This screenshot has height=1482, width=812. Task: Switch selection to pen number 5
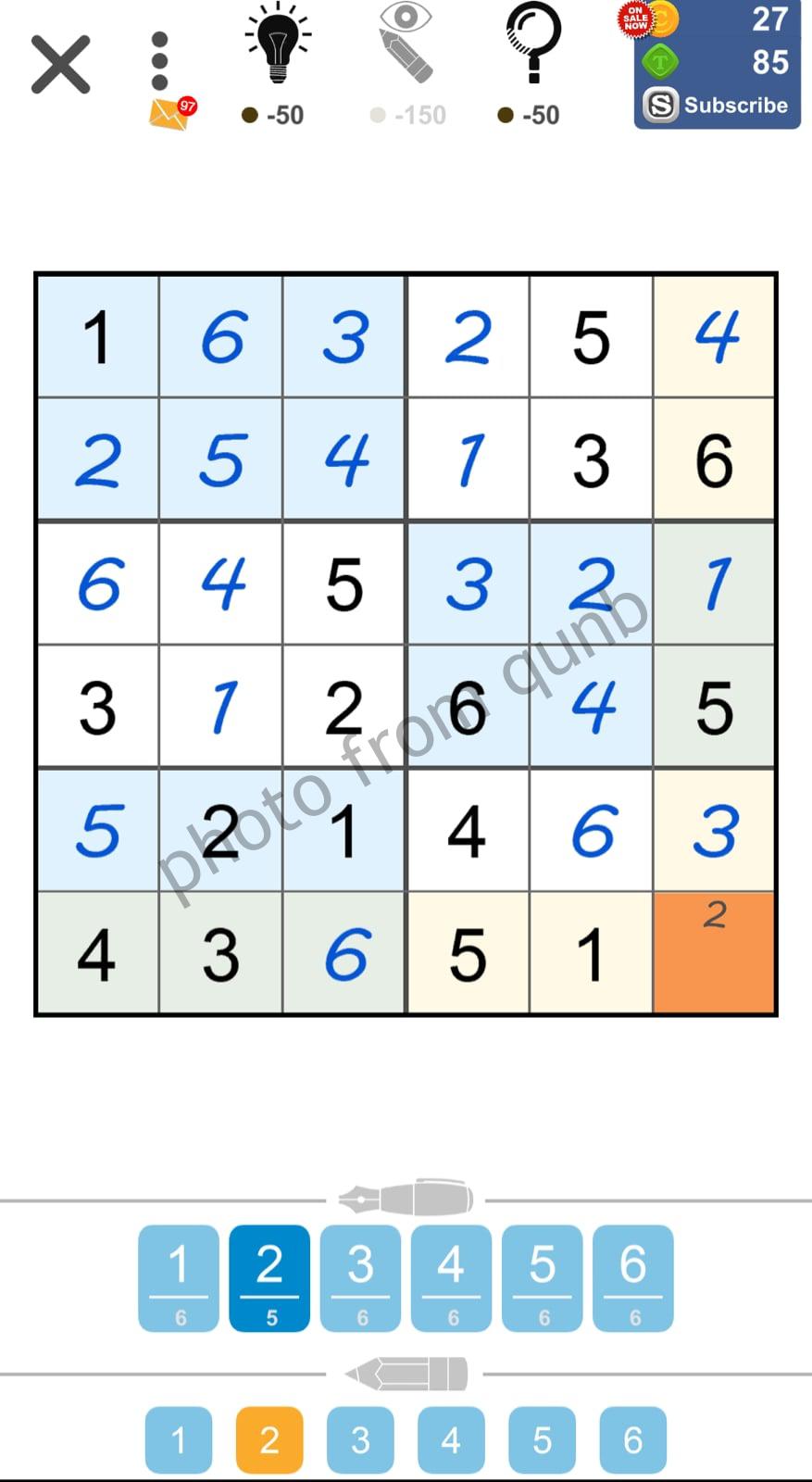click(542, 1278)
